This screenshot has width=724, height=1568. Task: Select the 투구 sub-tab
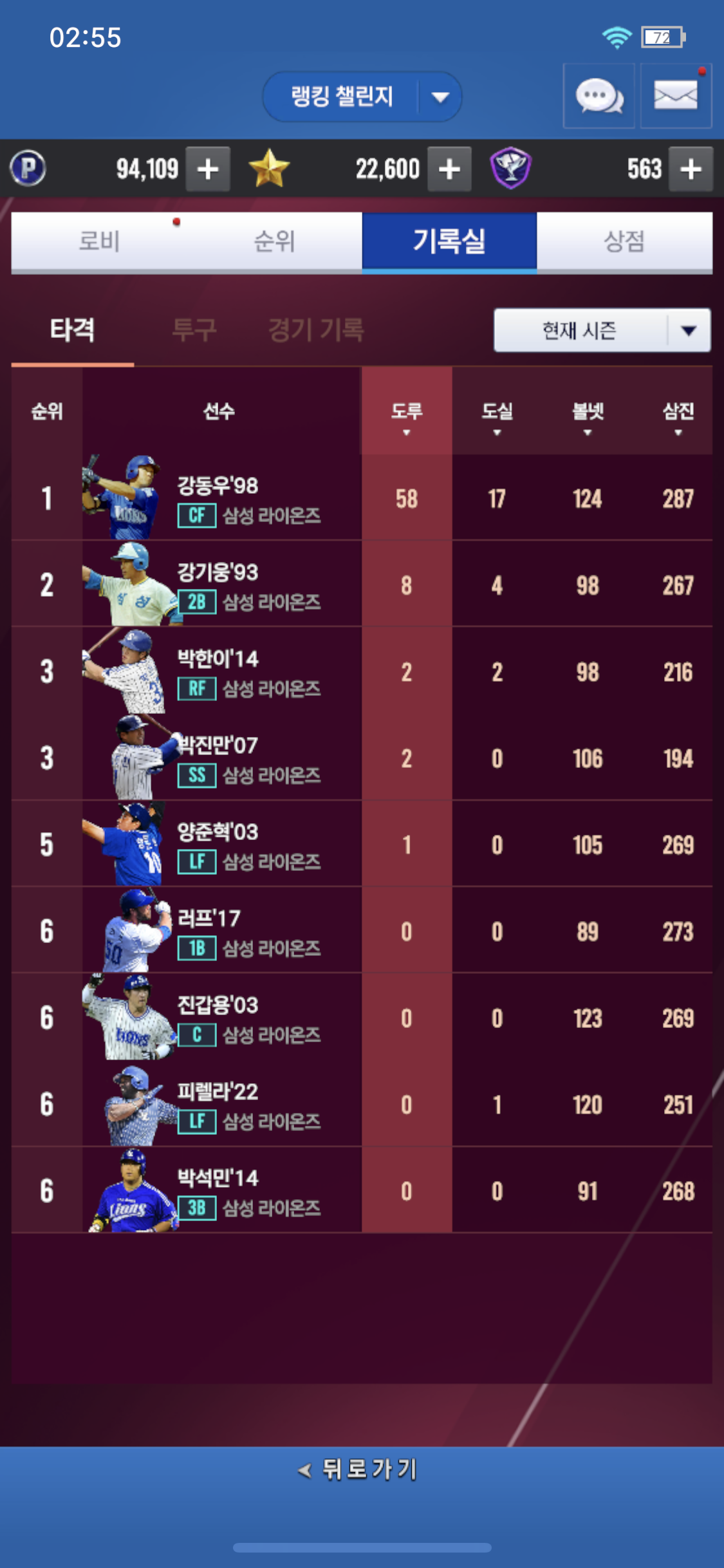(194, 330)
